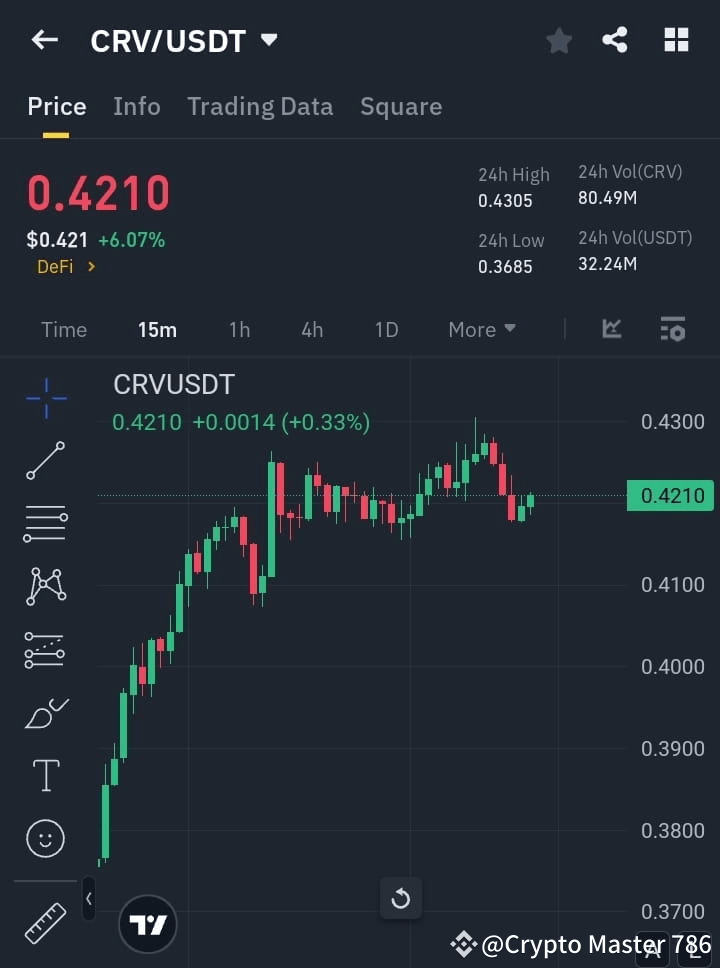Image resolution: width=720 pixels, height=968 pixels.
Task: Open the More timeframes dropdown
Action: (481, 329)
